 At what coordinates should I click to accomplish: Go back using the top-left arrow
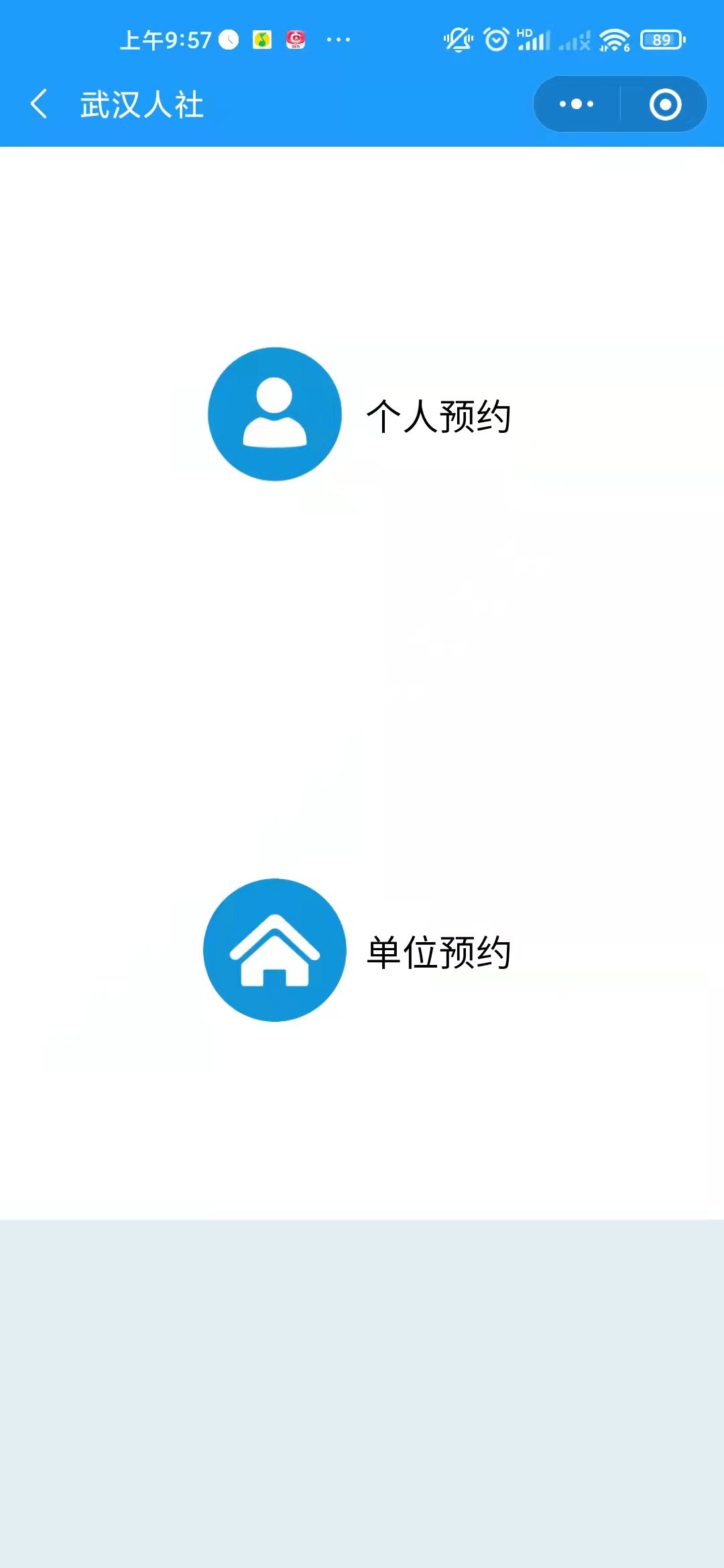(x=39, y=104)
